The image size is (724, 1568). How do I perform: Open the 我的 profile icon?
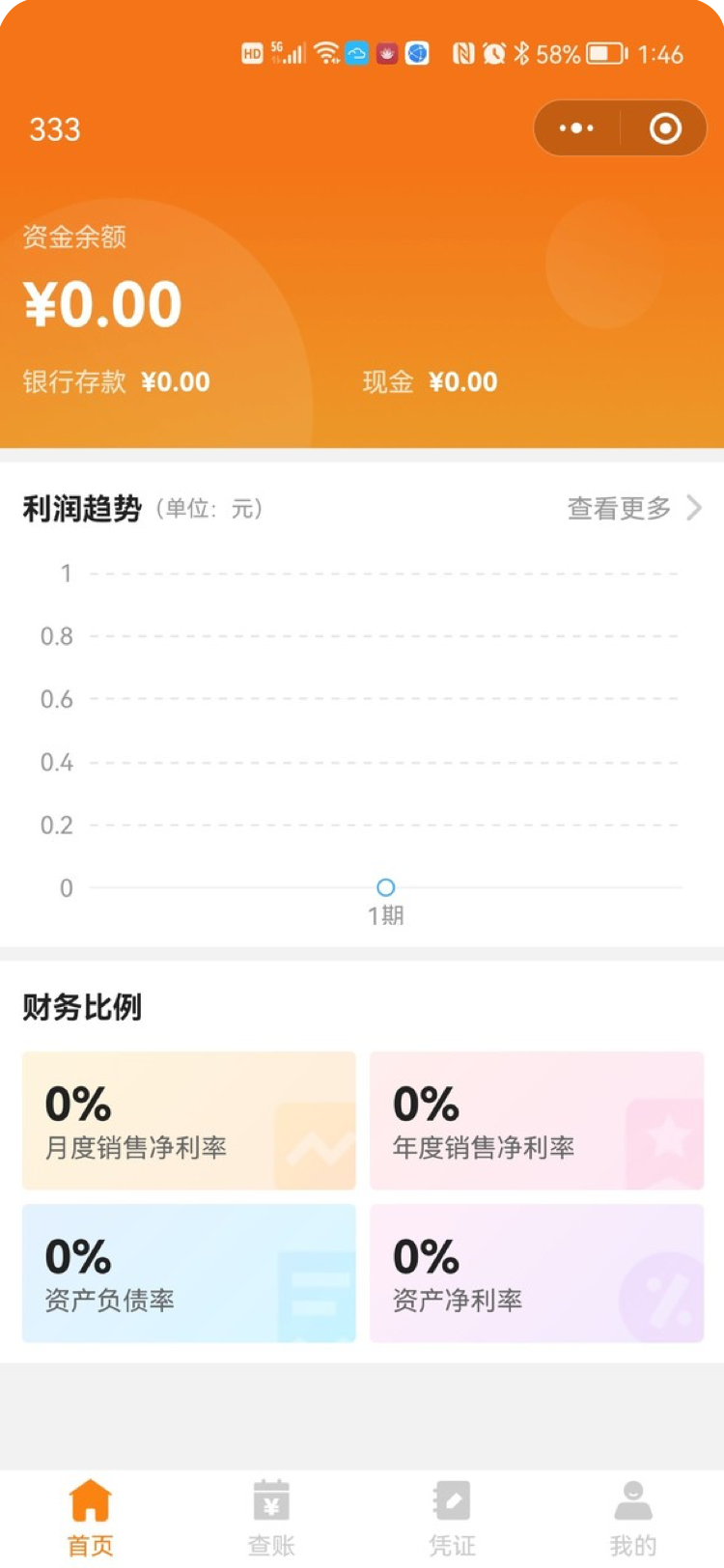(x=631, y=1498)
